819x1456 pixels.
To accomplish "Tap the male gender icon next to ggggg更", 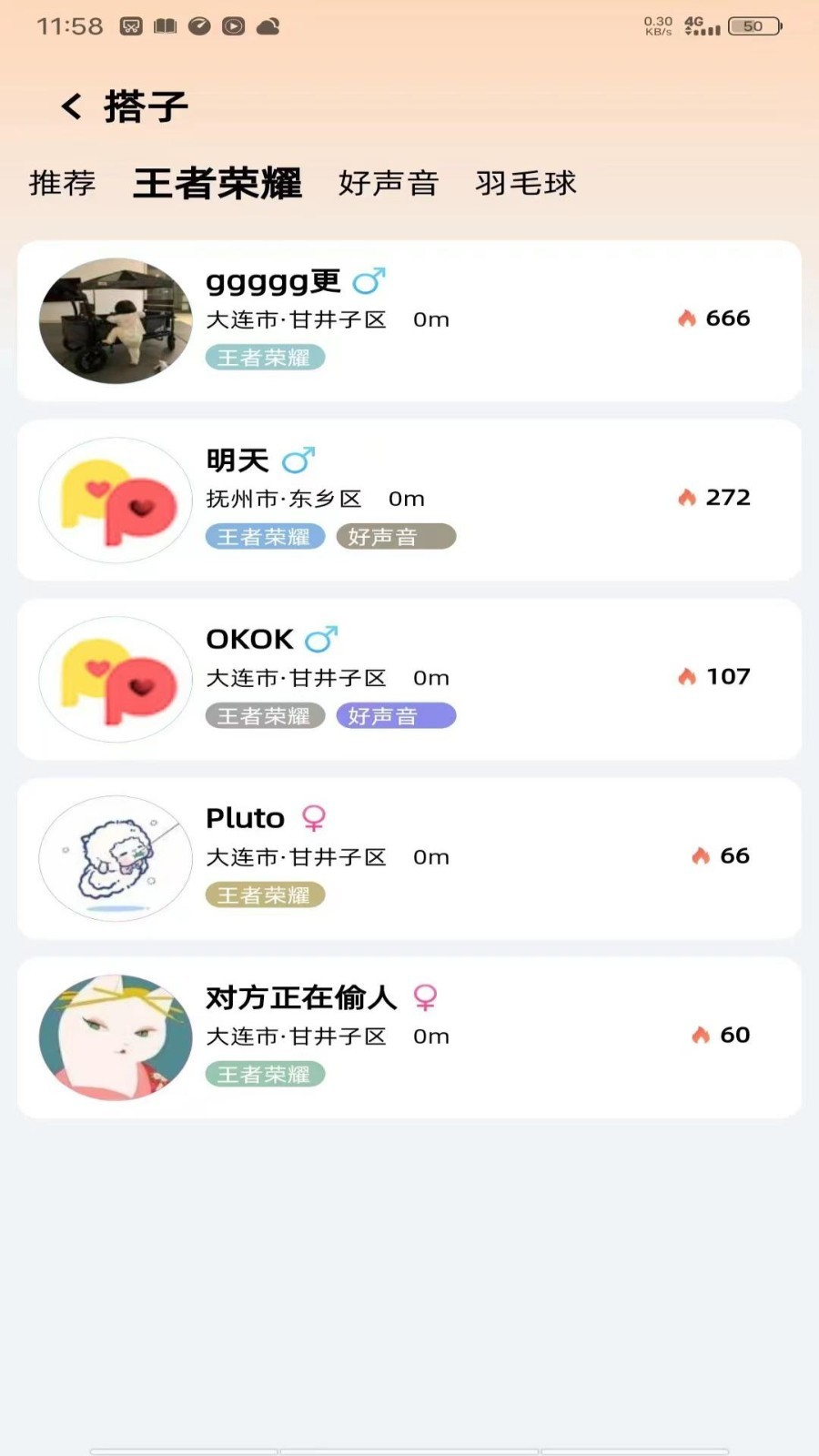I will [369, 280].
